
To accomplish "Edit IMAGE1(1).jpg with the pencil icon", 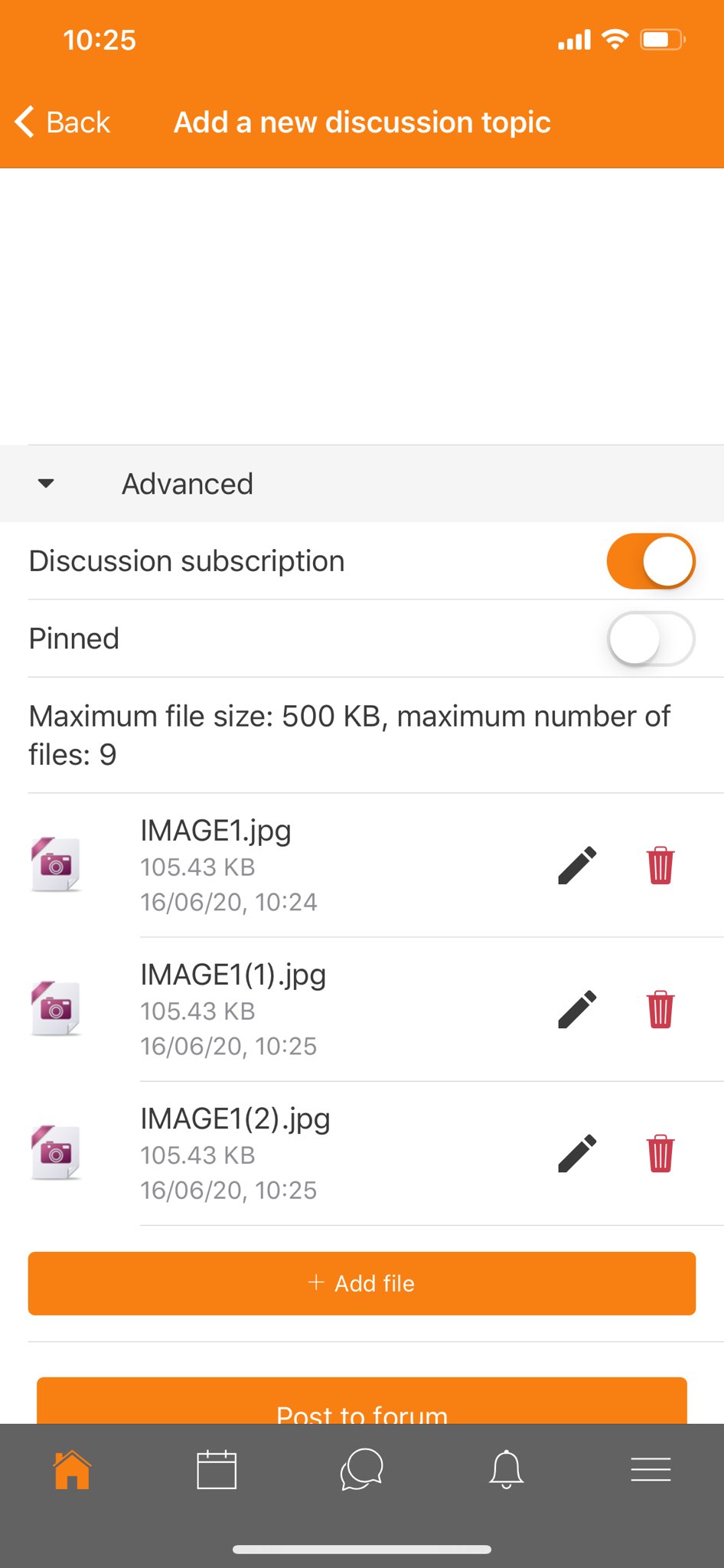I will click(x=577, y=1010).
